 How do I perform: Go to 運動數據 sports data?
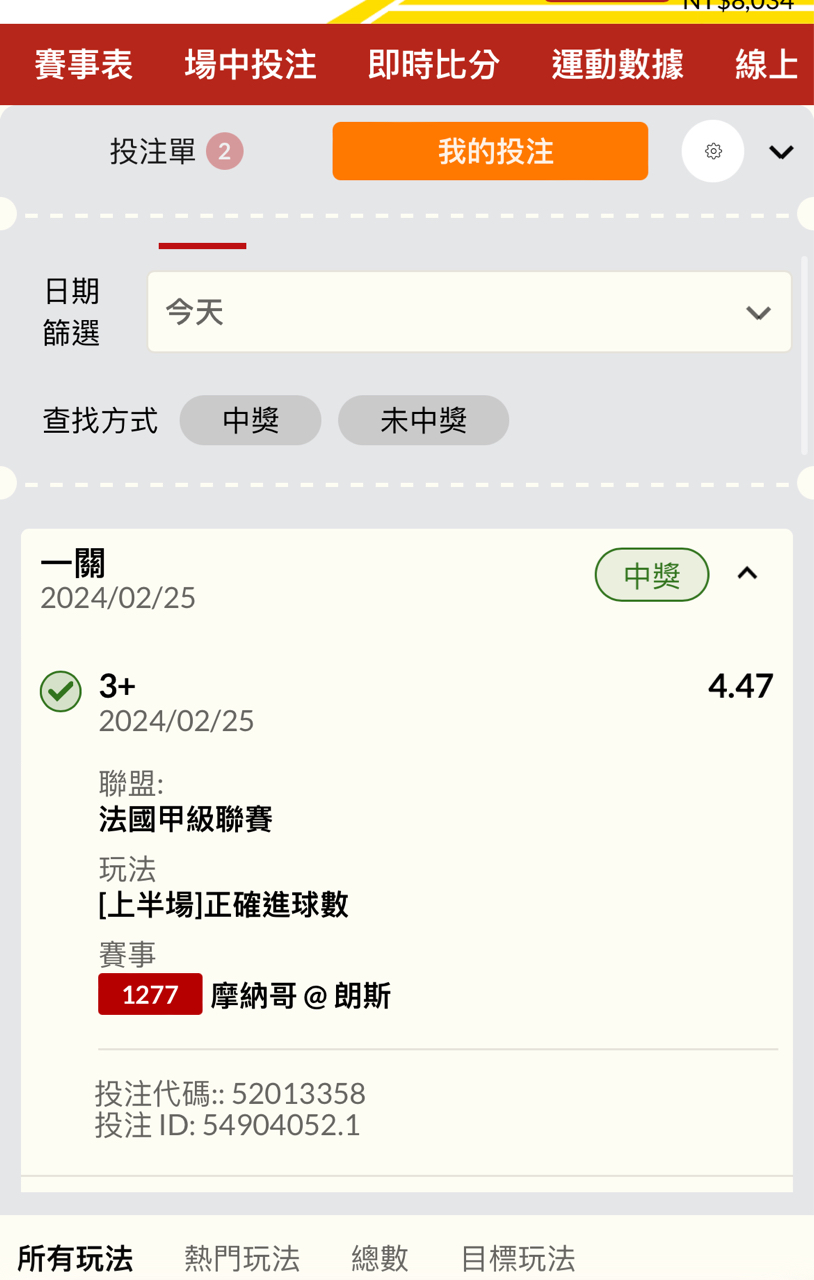pyautogui.click(x=617, y=65)
